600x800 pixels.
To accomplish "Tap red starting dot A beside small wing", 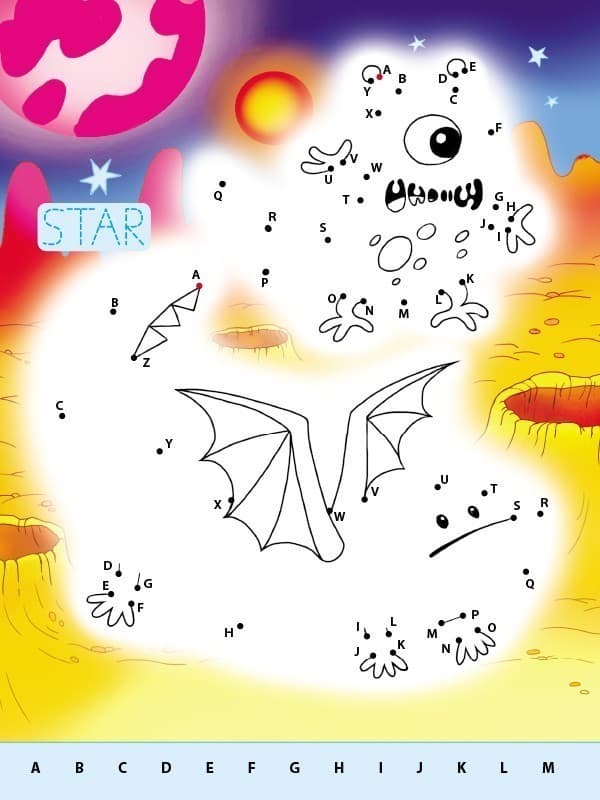I will [x=199, y=286].
